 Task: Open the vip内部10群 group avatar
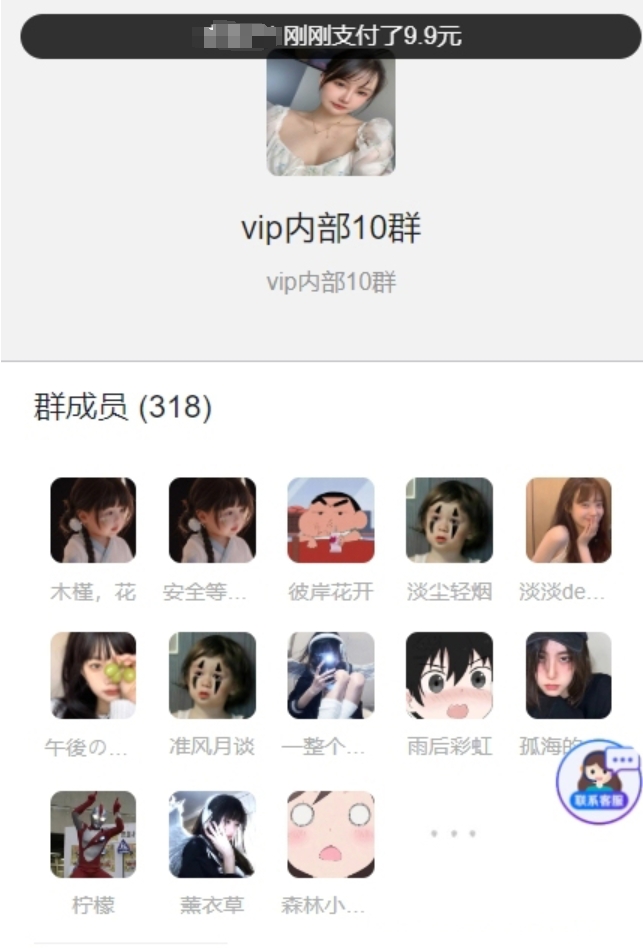[x=330, y=115]
